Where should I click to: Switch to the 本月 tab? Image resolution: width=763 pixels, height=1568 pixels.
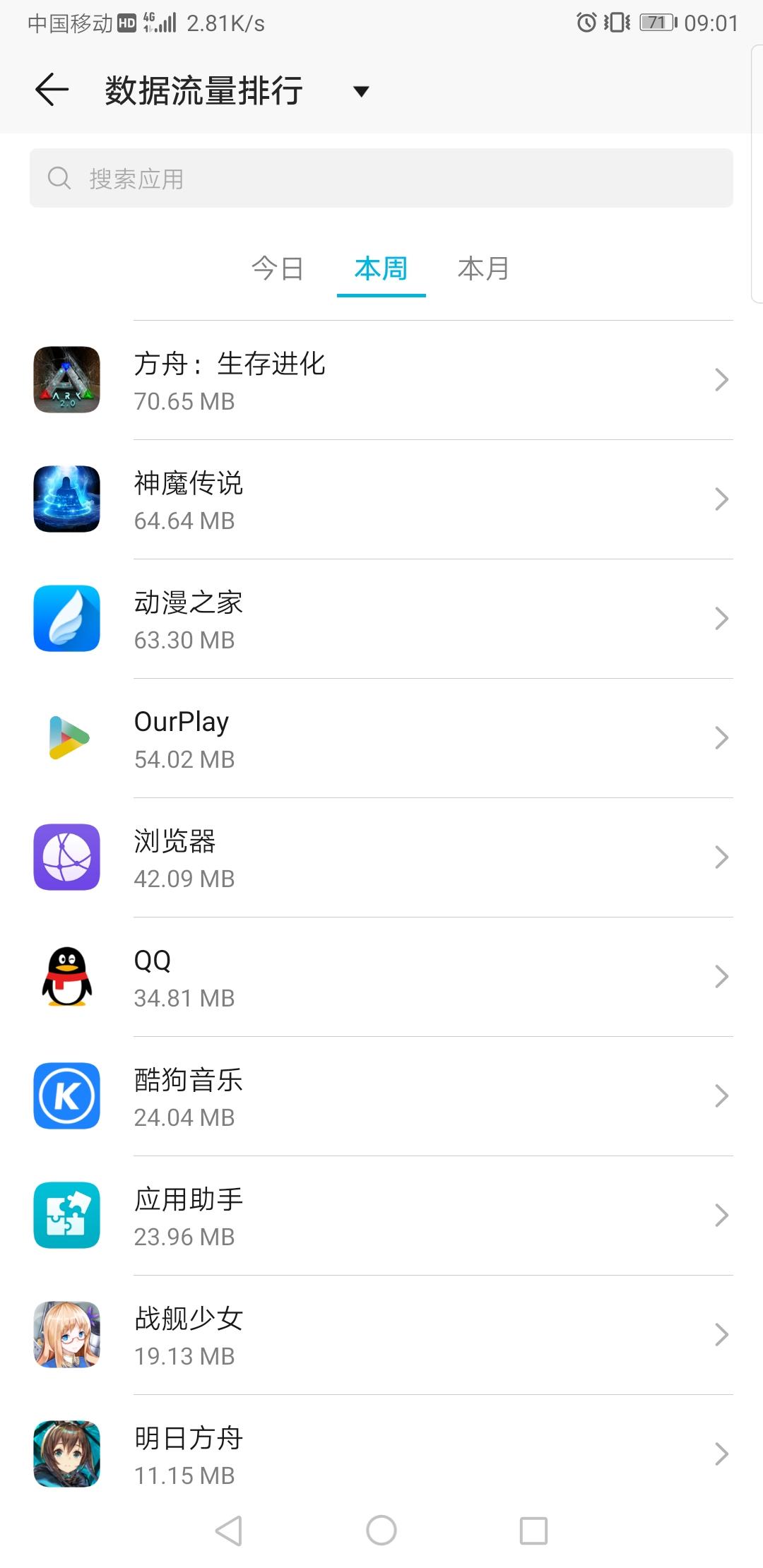click(483, 269)
